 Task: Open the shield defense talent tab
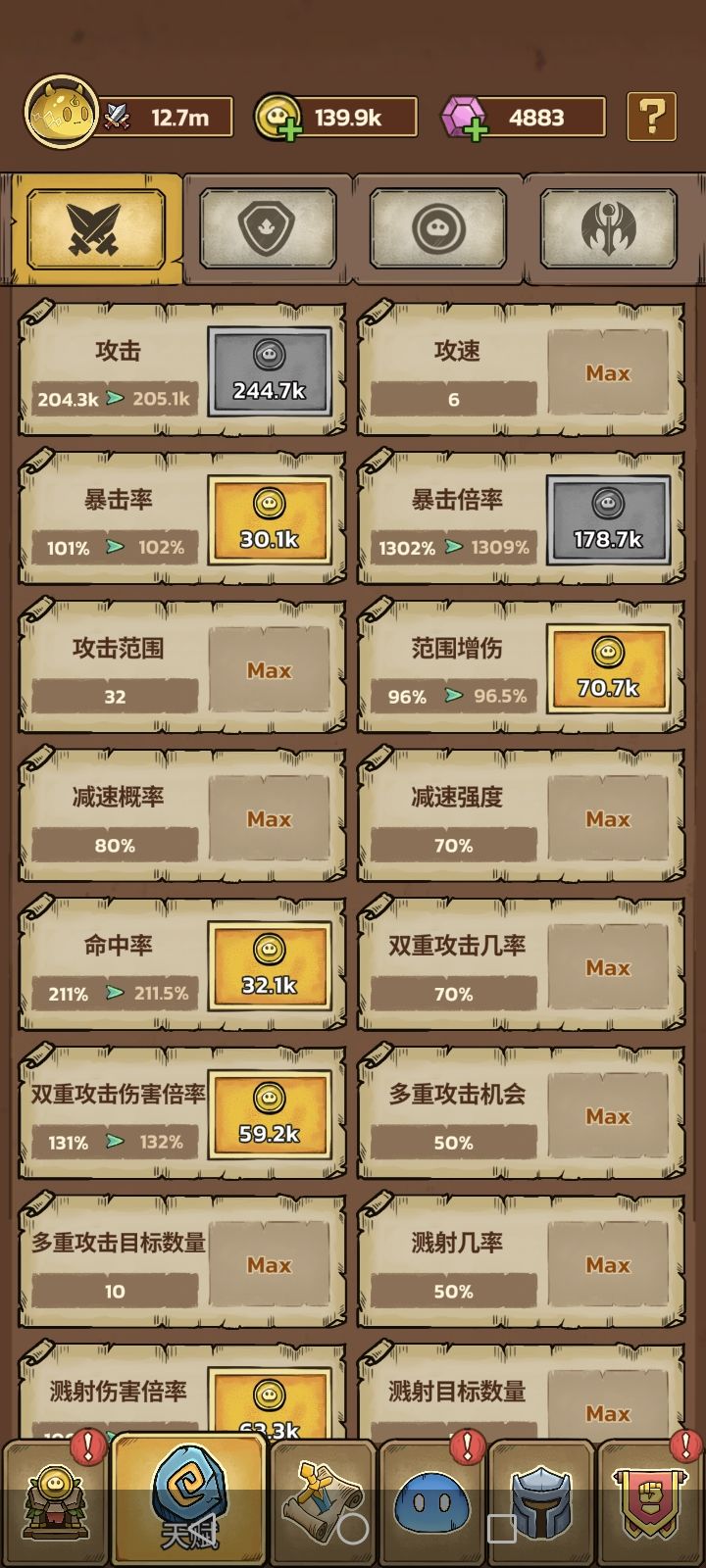pos(268,225)
